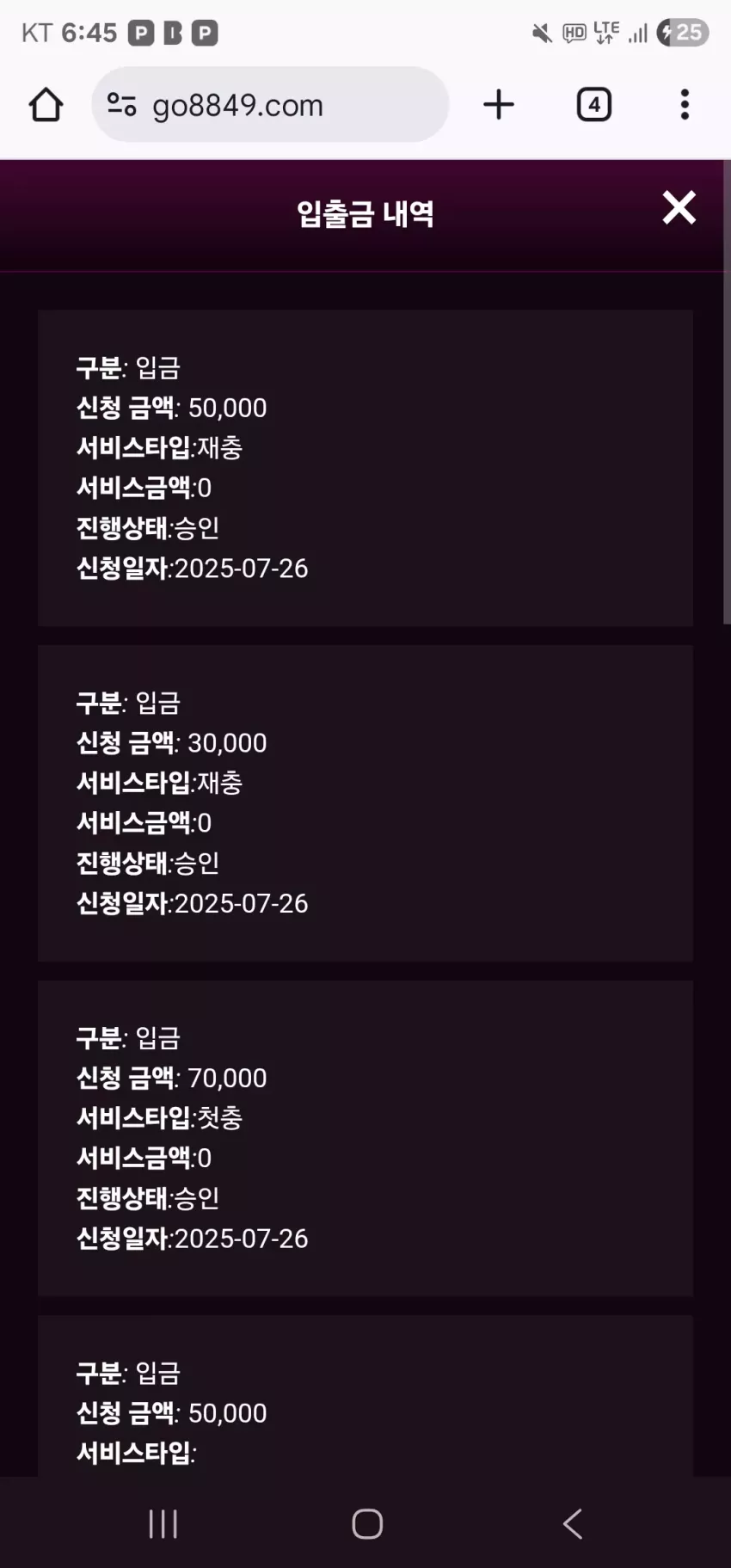The image size is (731, 1568).
Task: Show recent apps from navigation bar
Action: click(x=163, y=1523)
